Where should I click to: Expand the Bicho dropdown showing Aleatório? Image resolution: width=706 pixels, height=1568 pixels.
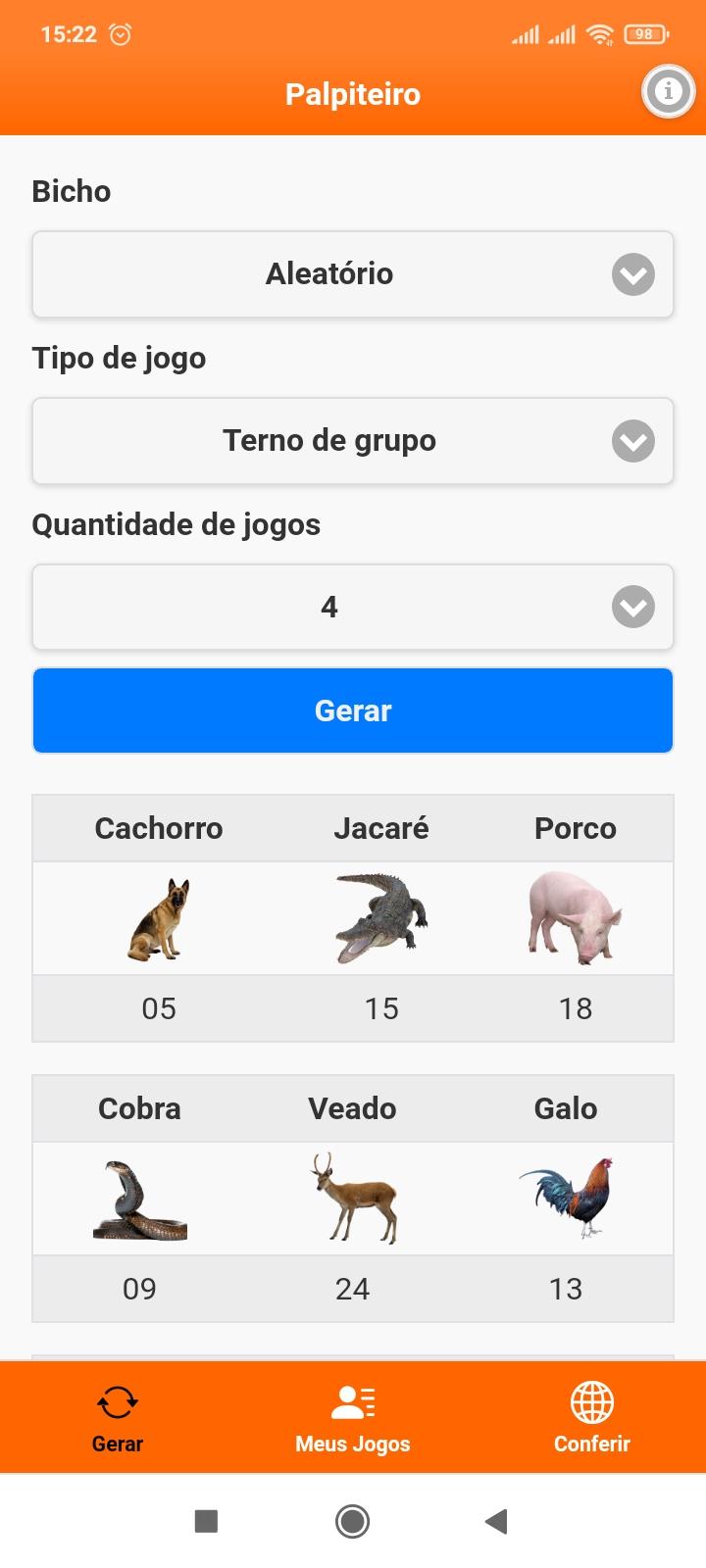353,274
